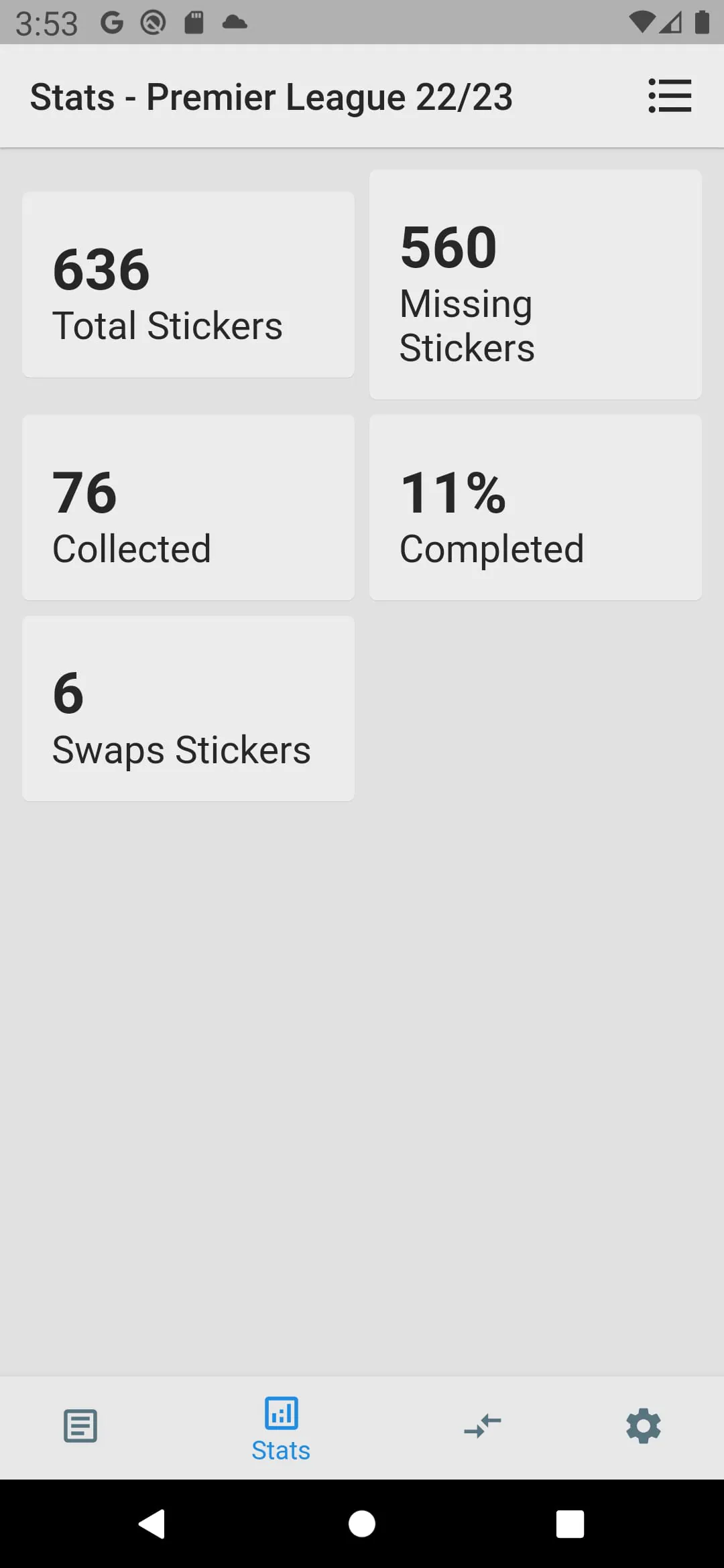Tap the Google app icon in the status bar
Screen dimensions: 724x1568
[x=109, y=23]
